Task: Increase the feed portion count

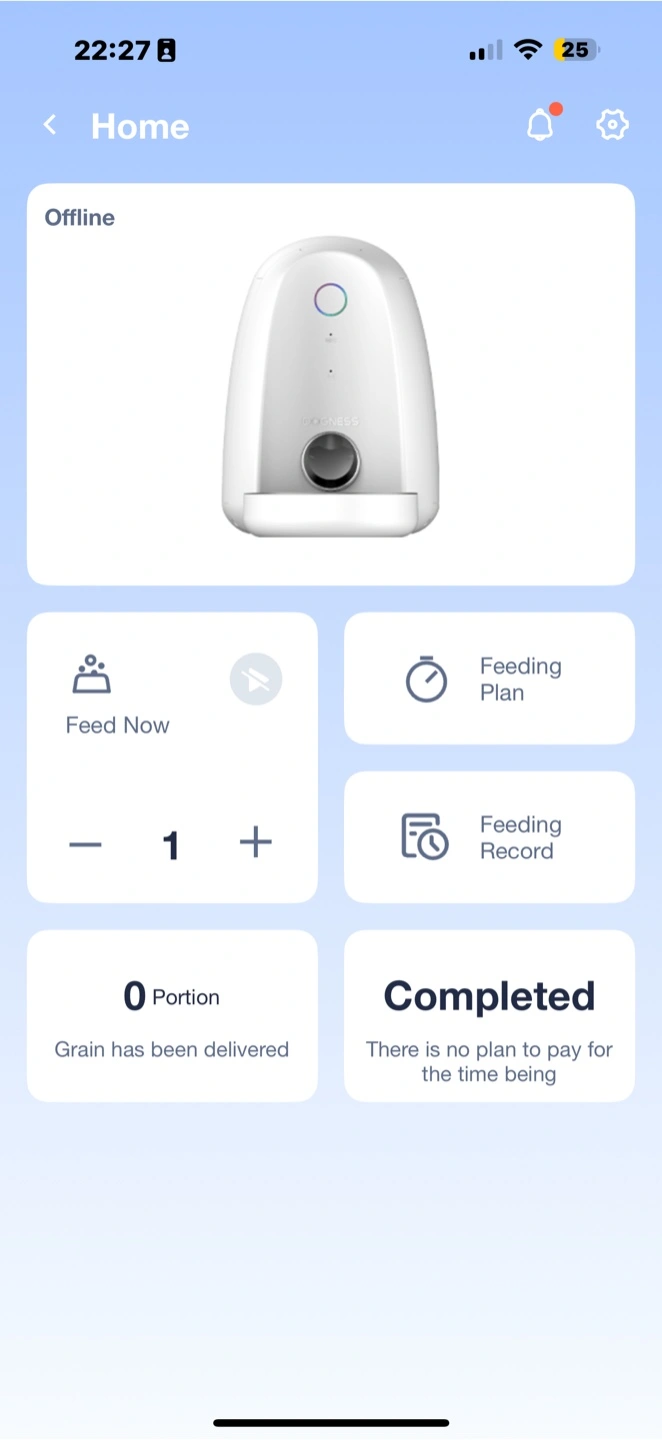Action: click(x=256, y=843)
